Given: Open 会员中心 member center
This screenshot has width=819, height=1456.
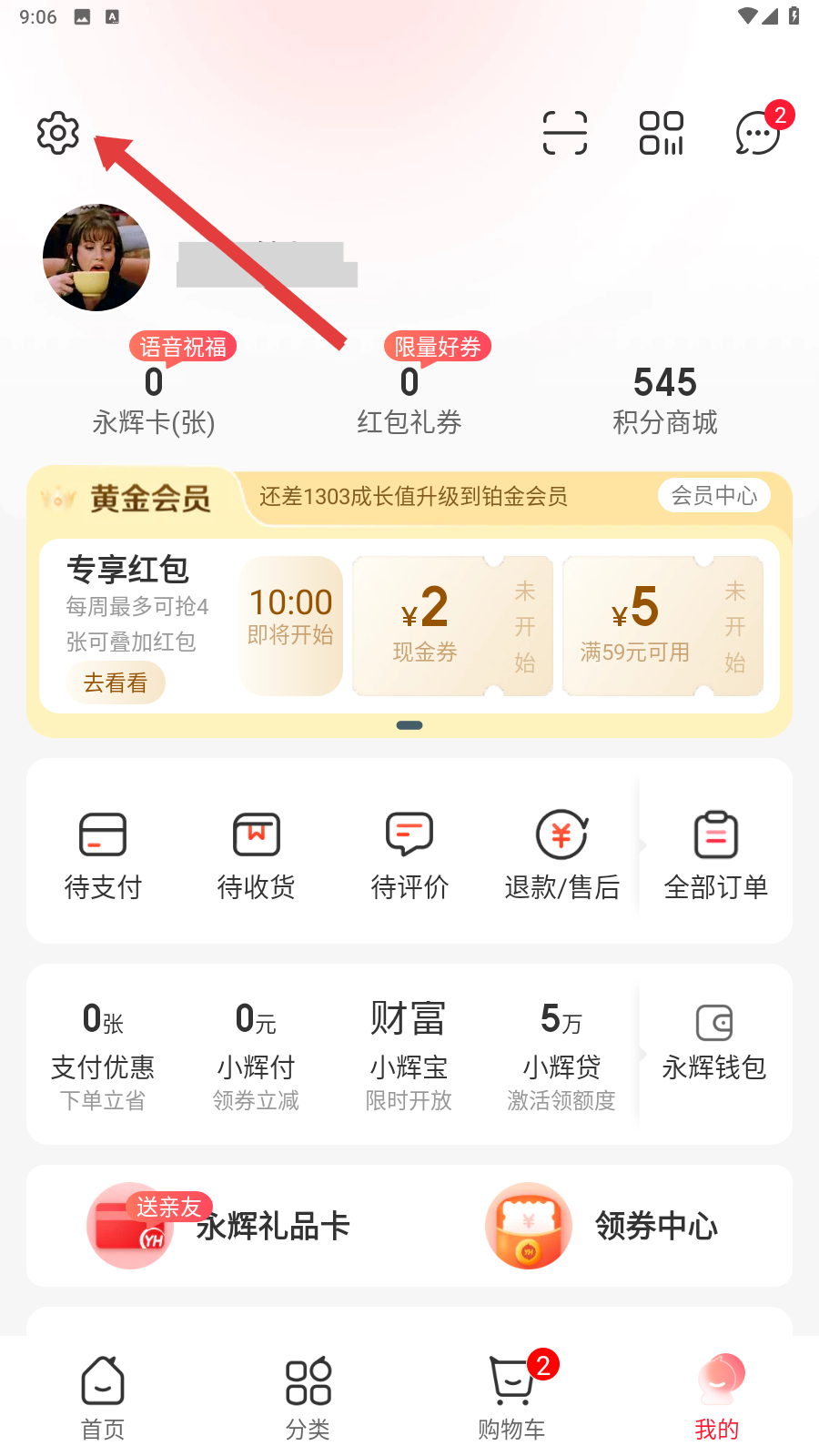Looking at the screenshot, I should pos(713,495).
